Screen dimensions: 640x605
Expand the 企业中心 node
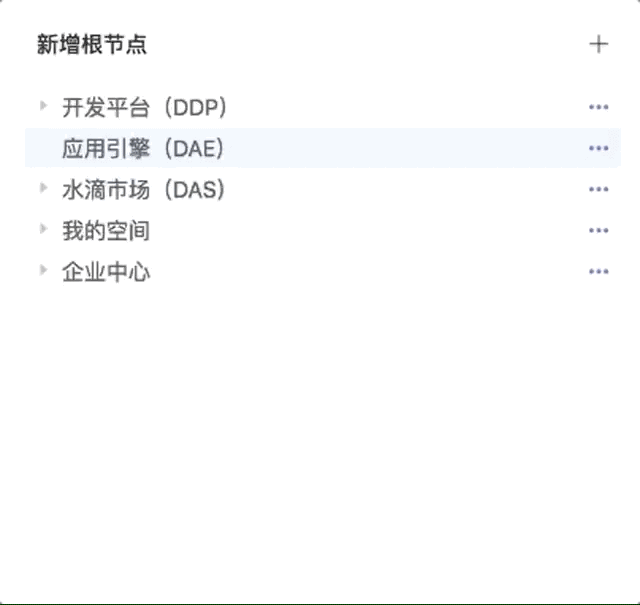pyautogui.click(x=43, y=270)
